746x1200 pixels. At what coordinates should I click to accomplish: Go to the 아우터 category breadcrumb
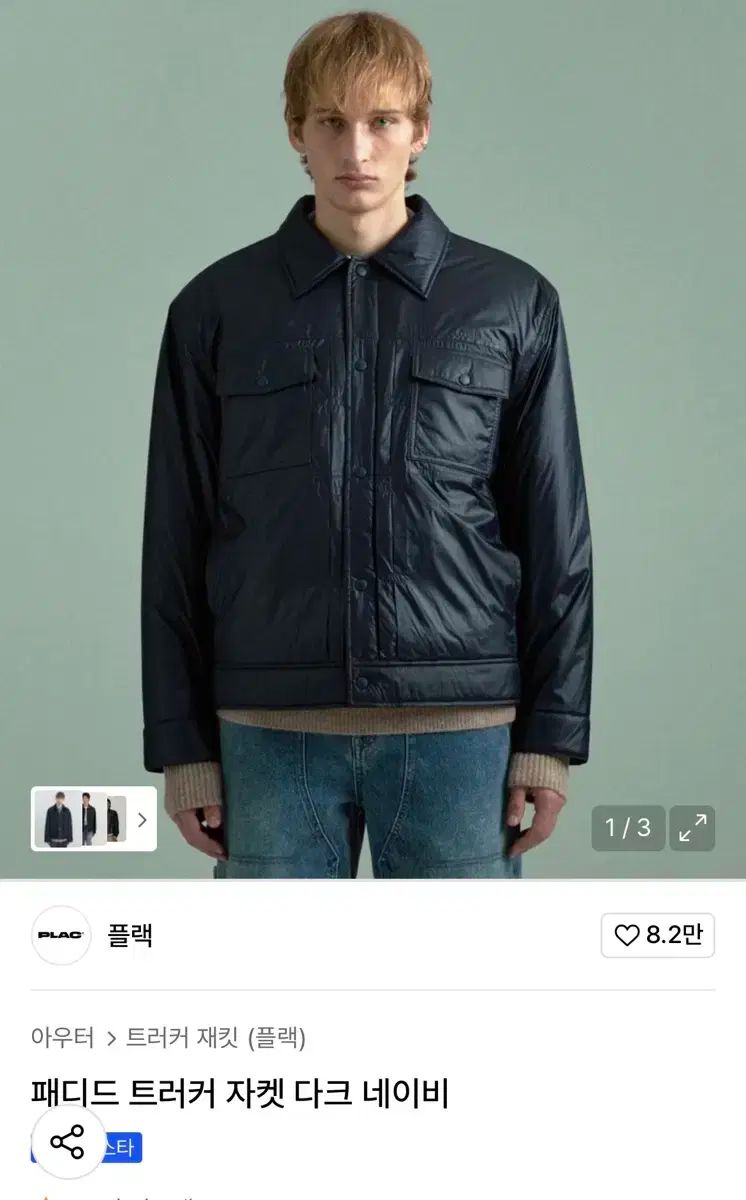point(62,1038)
